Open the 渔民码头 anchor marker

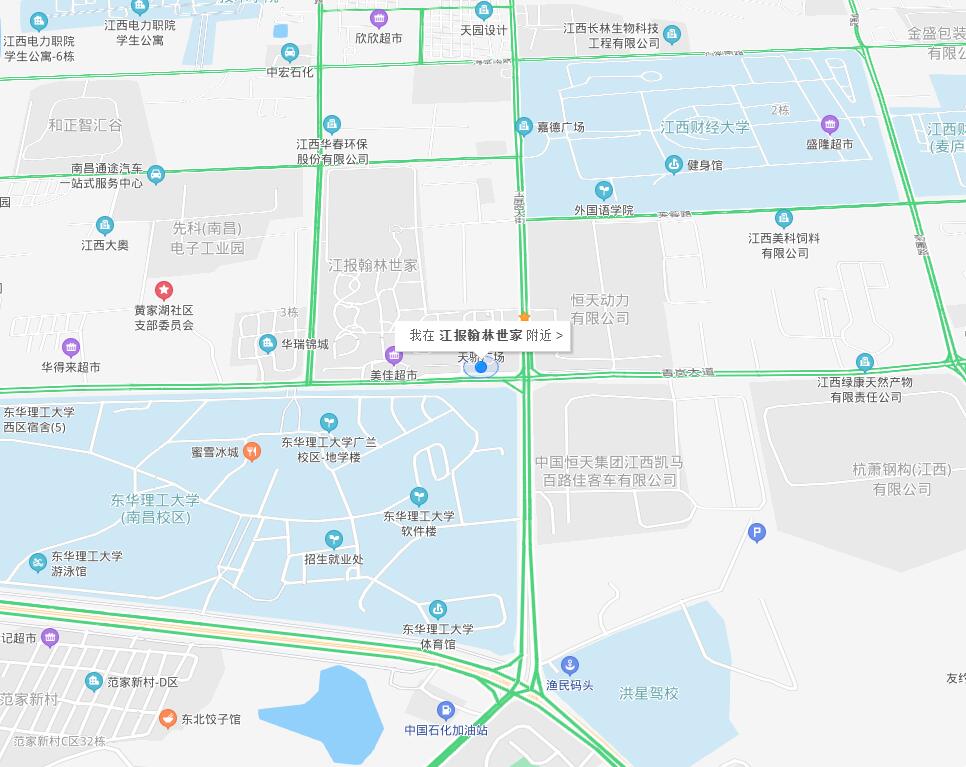(569, 665)
